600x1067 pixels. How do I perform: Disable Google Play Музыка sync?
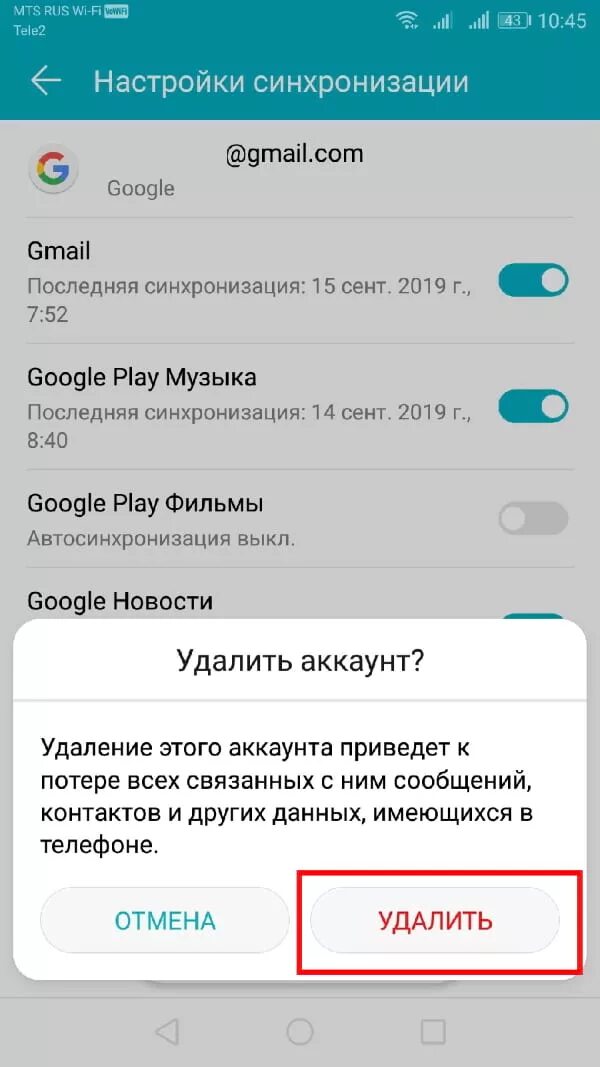[533, 407]
